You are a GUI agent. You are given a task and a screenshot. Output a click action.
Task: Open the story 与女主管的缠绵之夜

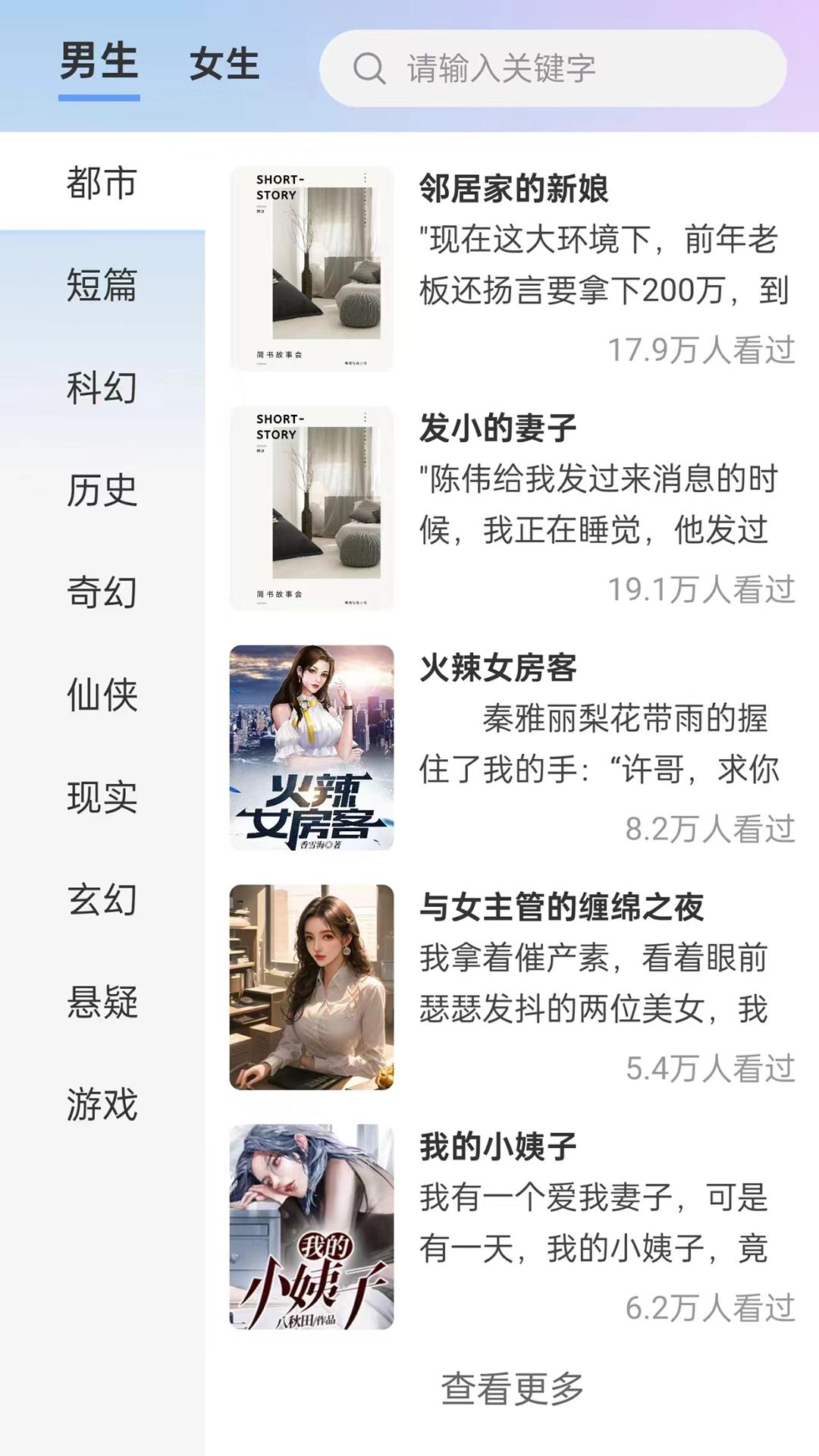(x=560, y=906)
